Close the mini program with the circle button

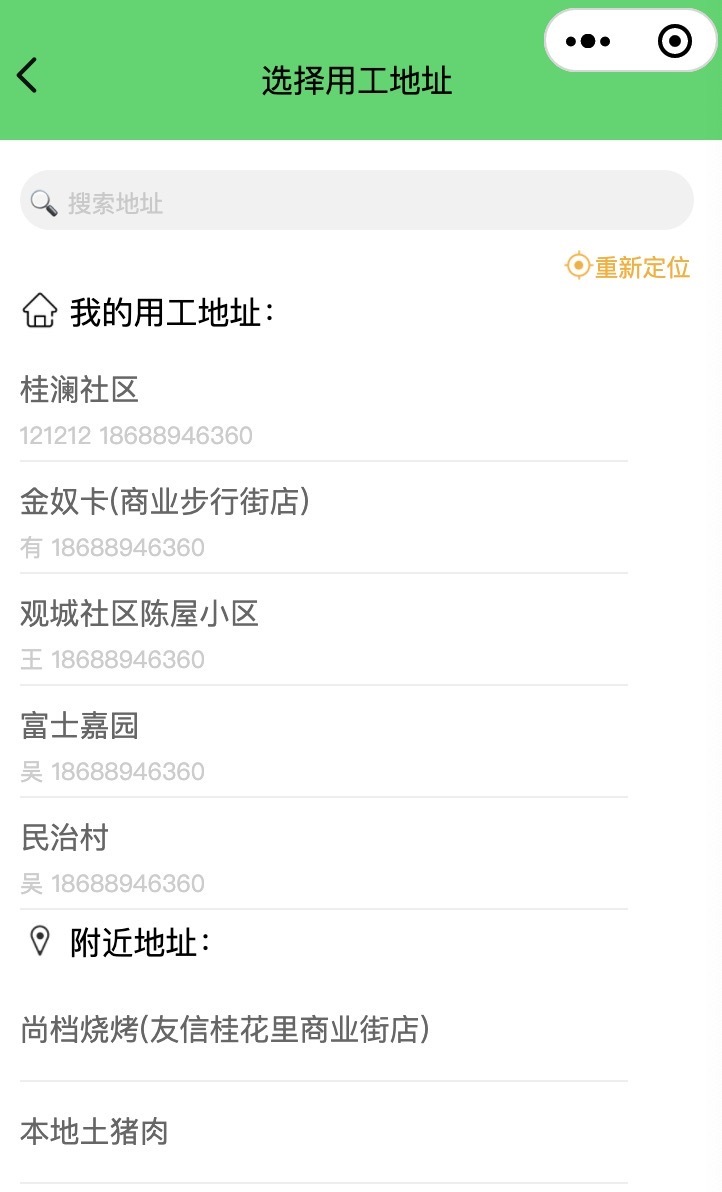coord(675,41)
